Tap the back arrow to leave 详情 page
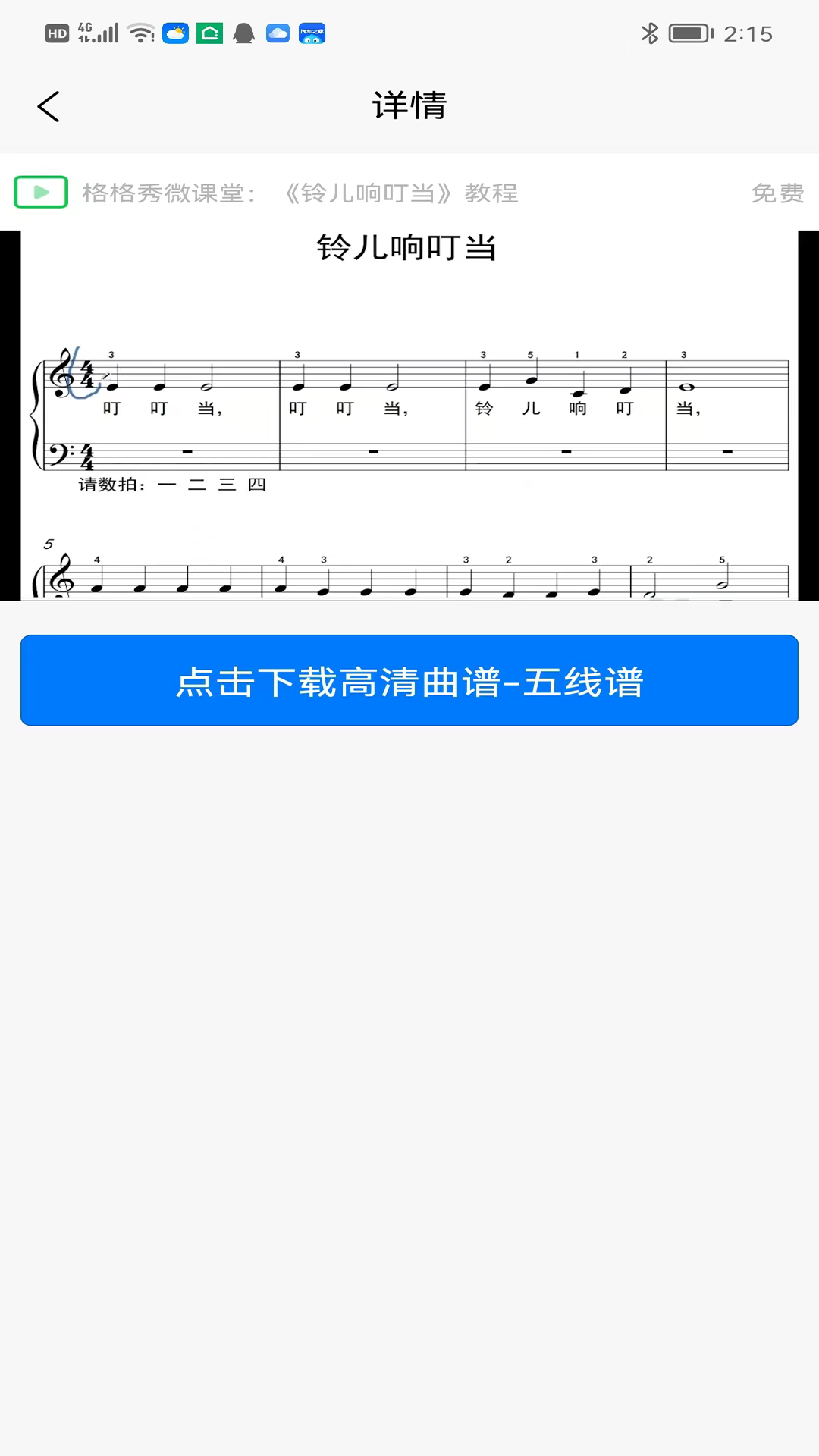 coord(49,106)
